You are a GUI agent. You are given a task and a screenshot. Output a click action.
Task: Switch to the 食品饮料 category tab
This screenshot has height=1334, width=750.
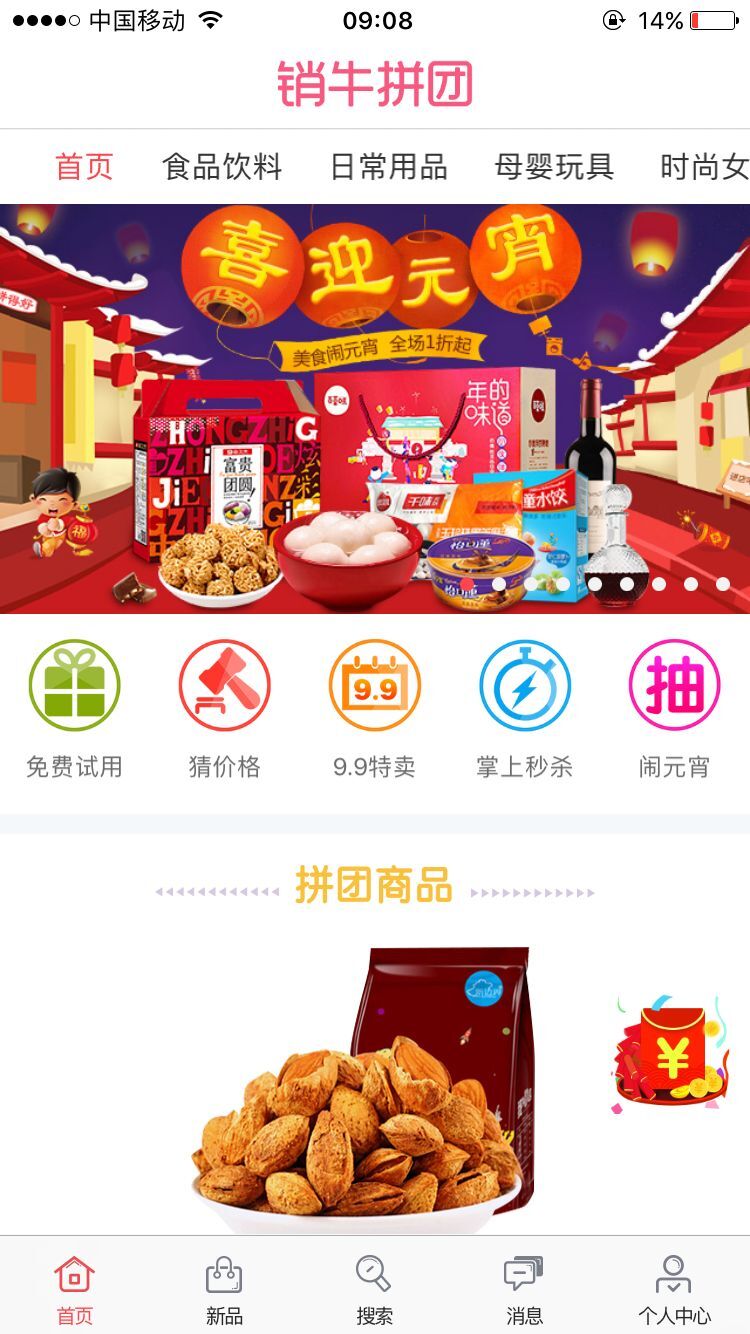(222, 167)
